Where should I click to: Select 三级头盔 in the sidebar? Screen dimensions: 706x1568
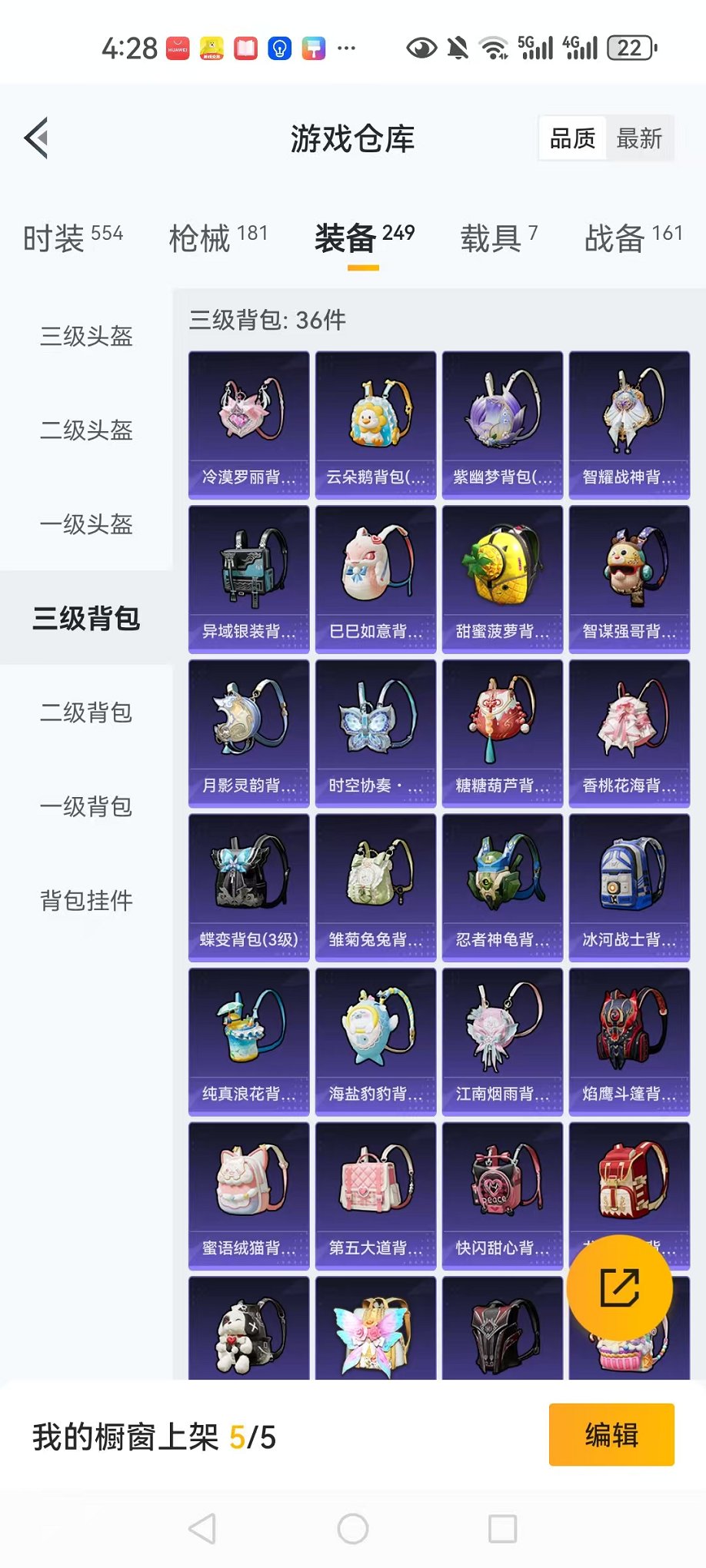tap(86, 337)
